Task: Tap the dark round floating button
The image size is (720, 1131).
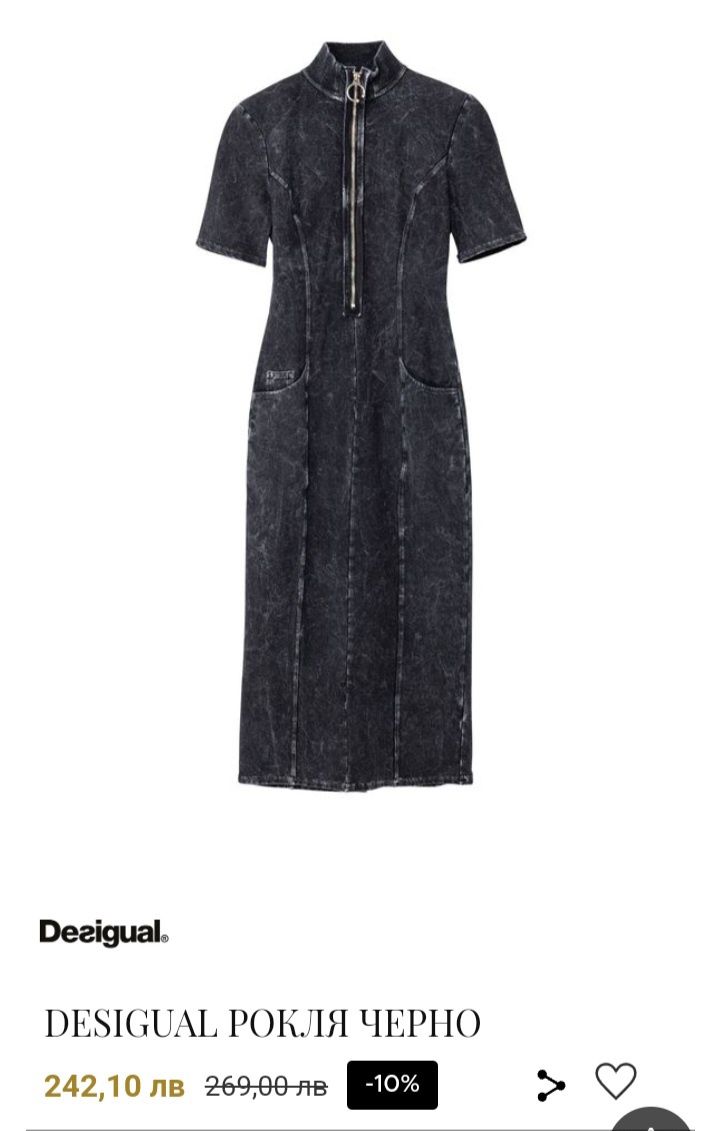Action: coord(653,1120)
